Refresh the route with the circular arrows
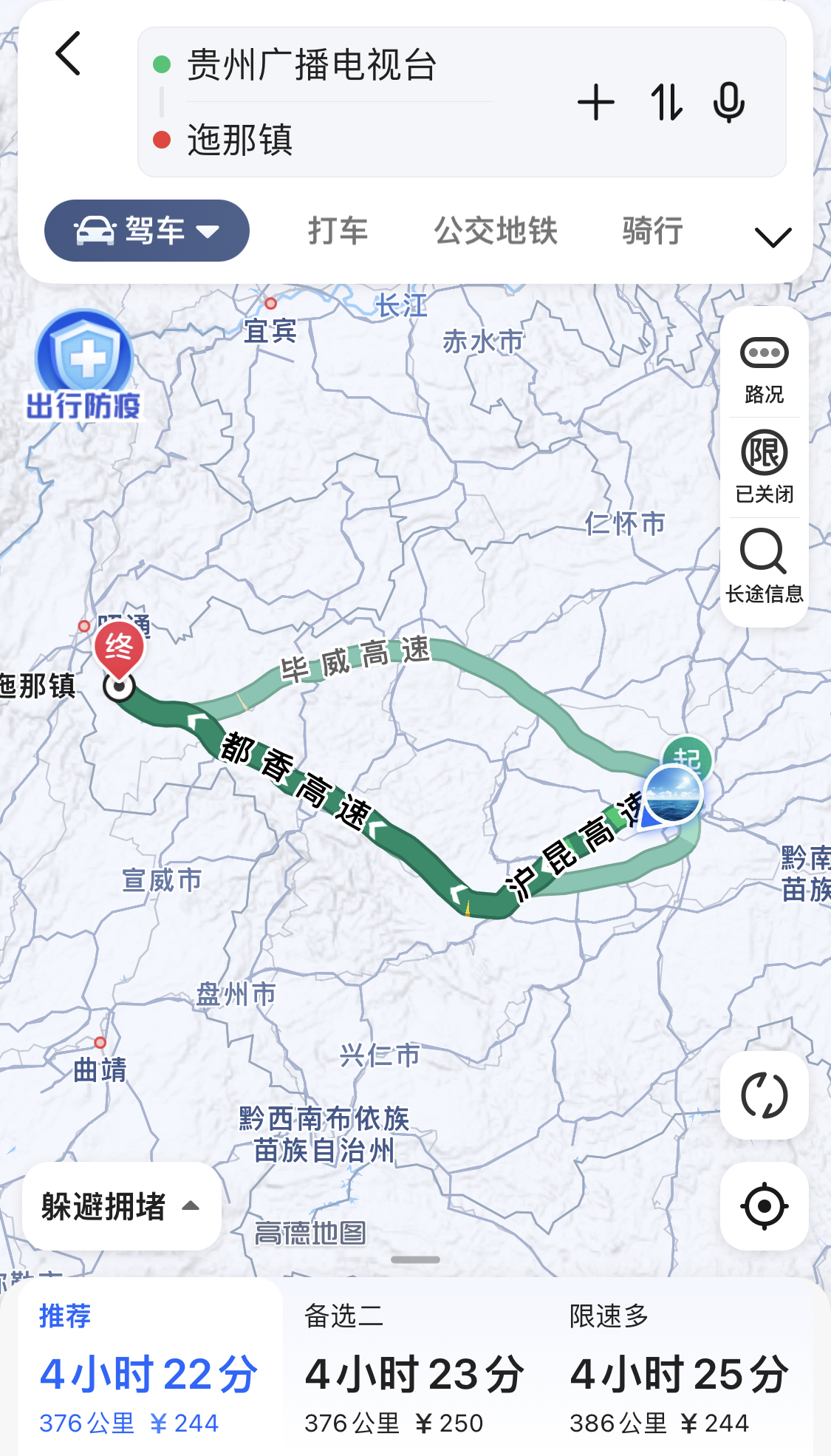 [764, 1095]
